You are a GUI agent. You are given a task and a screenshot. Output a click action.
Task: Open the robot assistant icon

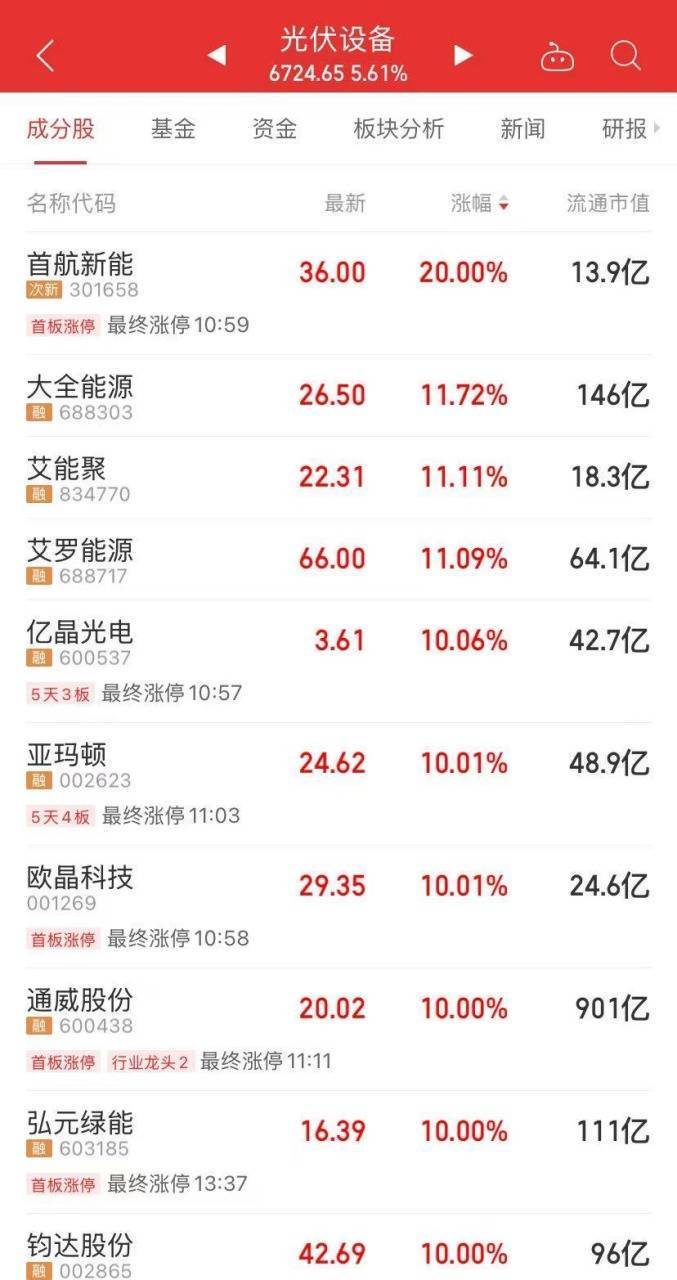(558, 57)
